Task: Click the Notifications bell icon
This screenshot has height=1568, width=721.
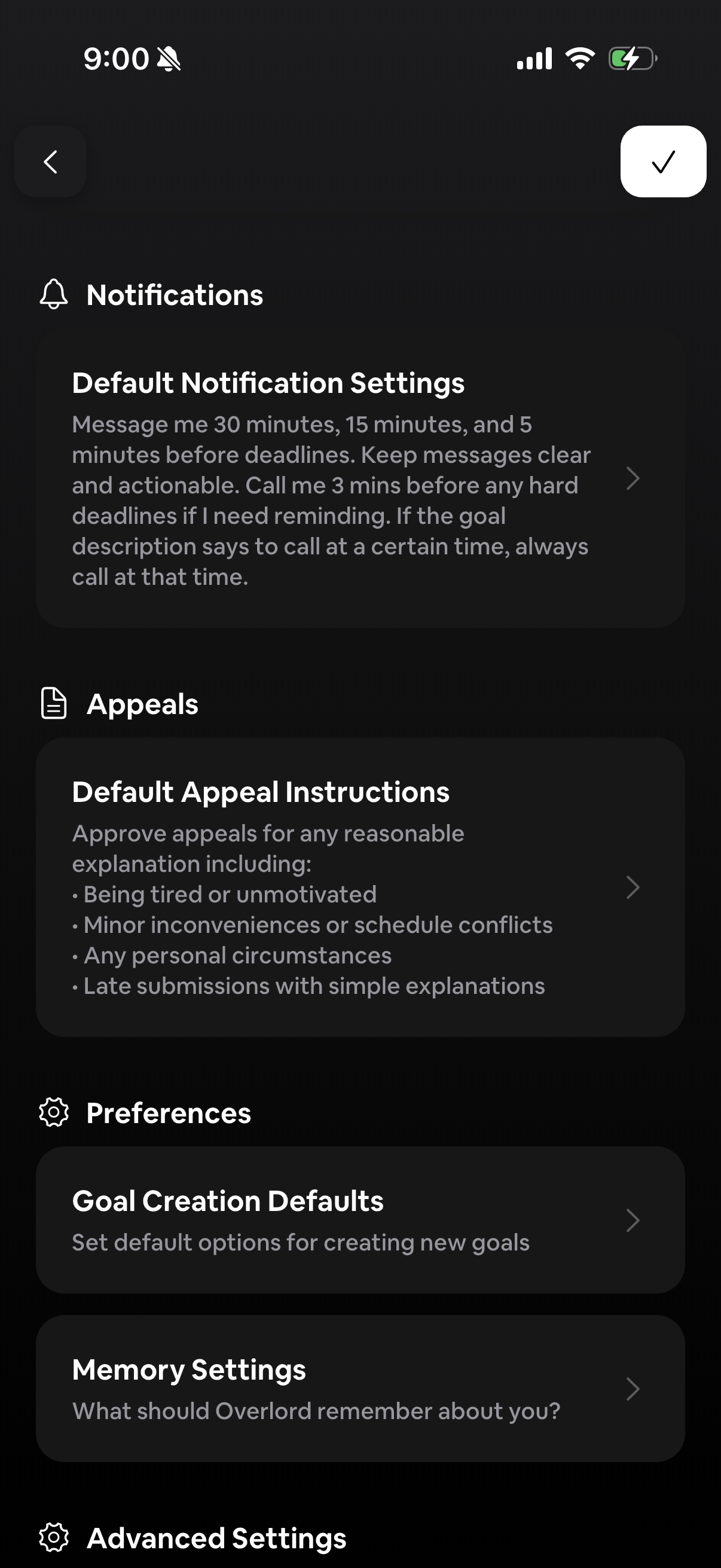Action: [x=54, y=296]
